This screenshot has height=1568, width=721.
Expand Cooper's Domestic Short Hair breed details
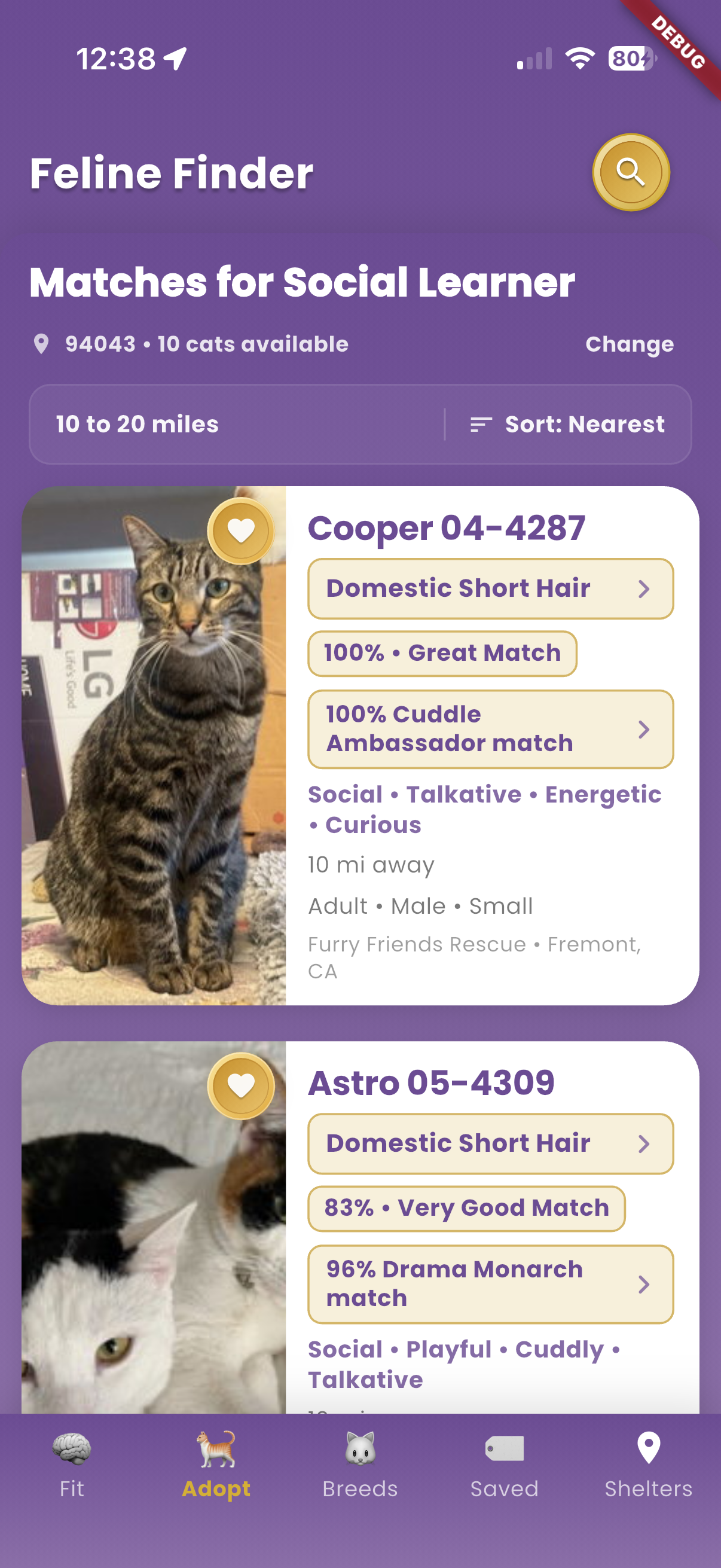tap(490, 588)
